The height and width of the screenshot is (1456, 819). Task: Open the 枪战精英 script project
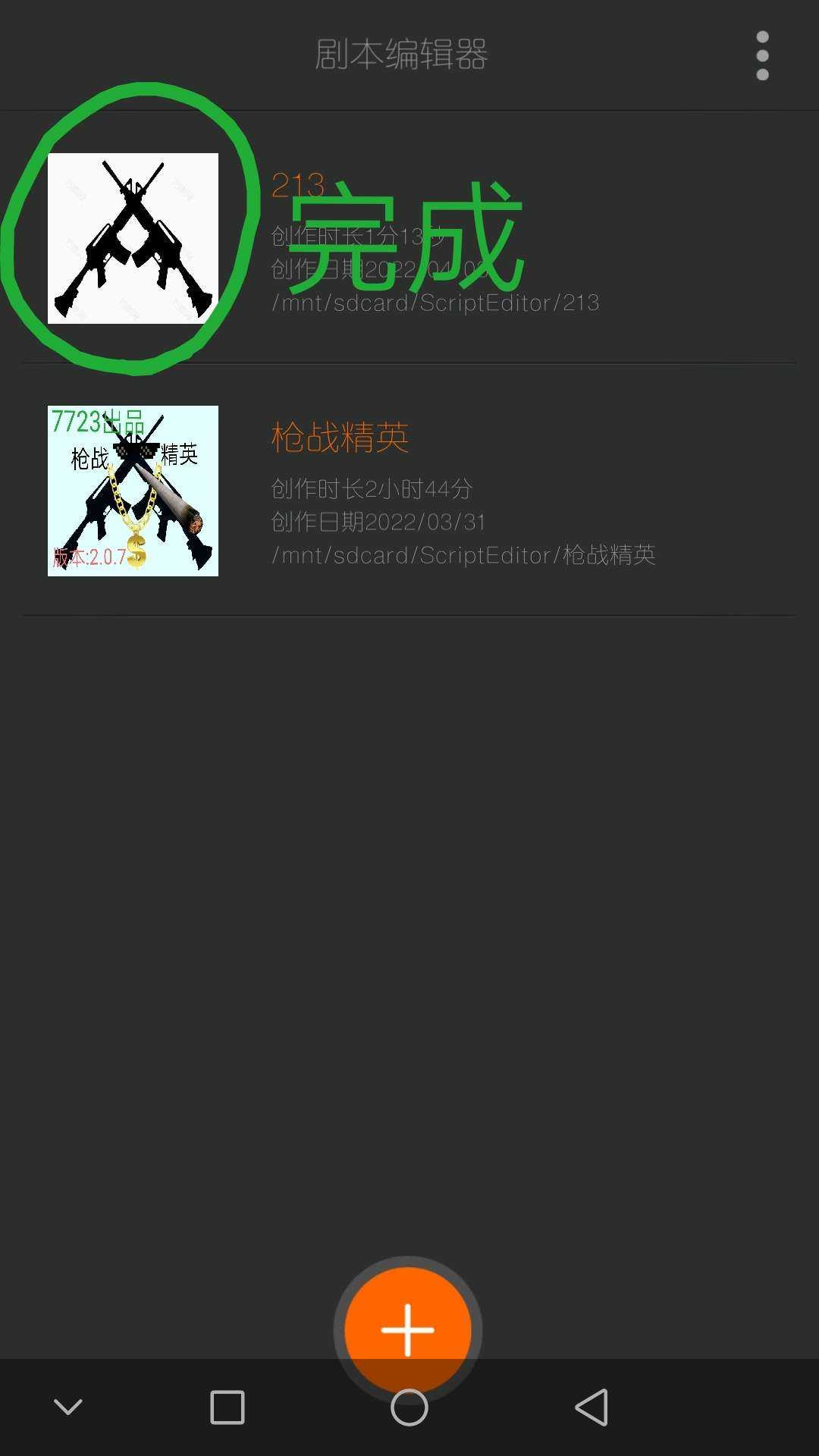(409, 491)
